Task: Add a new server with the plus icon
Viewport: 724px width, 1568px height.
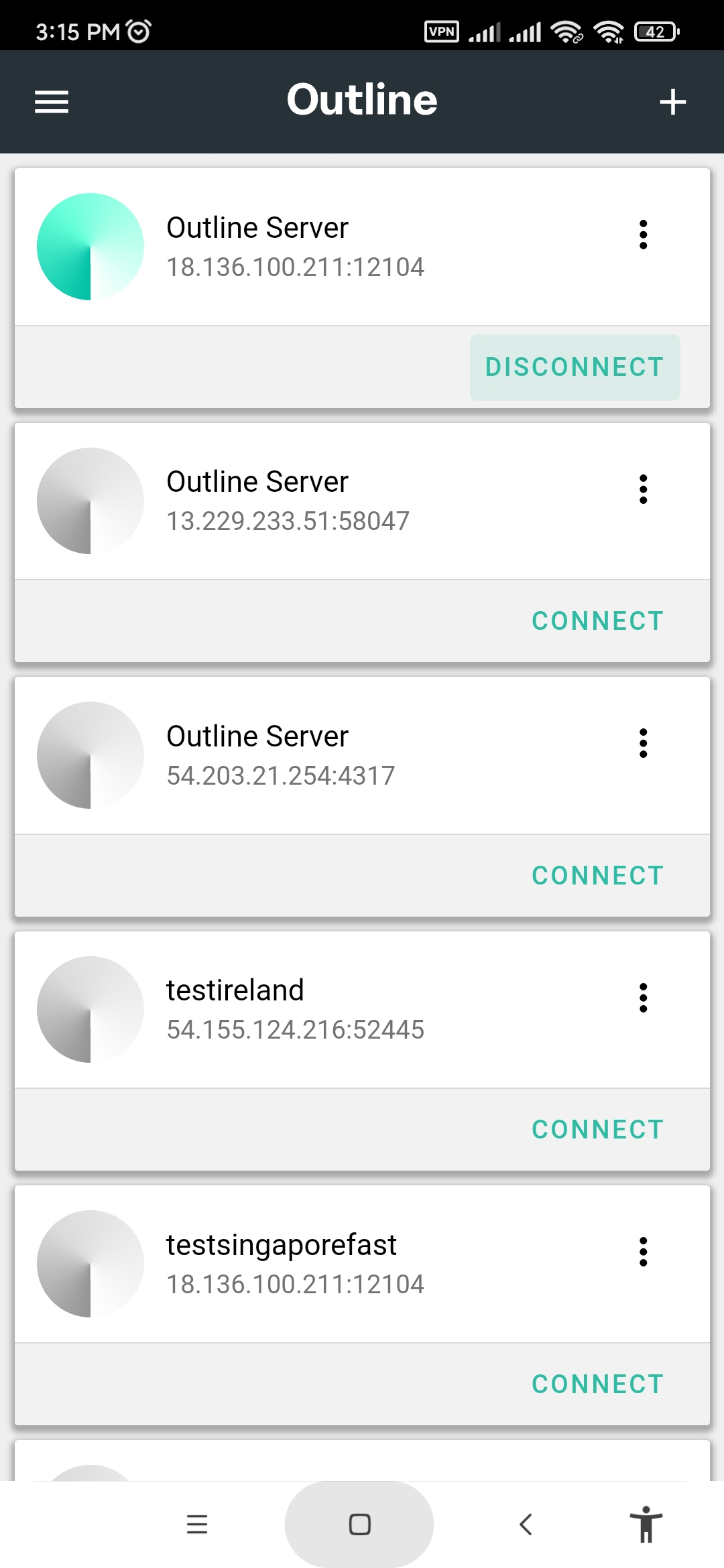Action: click(x=673, y=101)
